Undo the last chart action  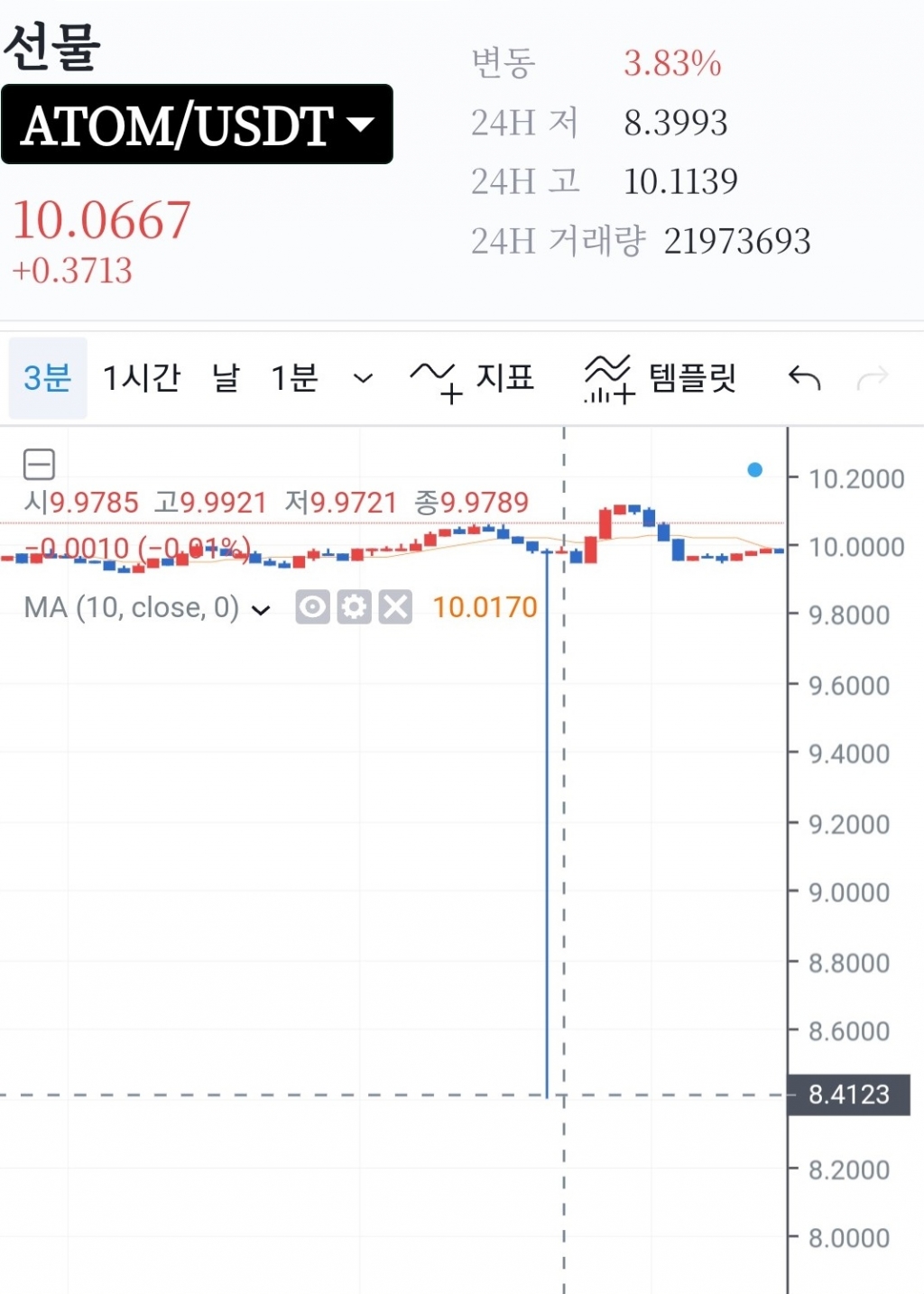coord(804,378)
